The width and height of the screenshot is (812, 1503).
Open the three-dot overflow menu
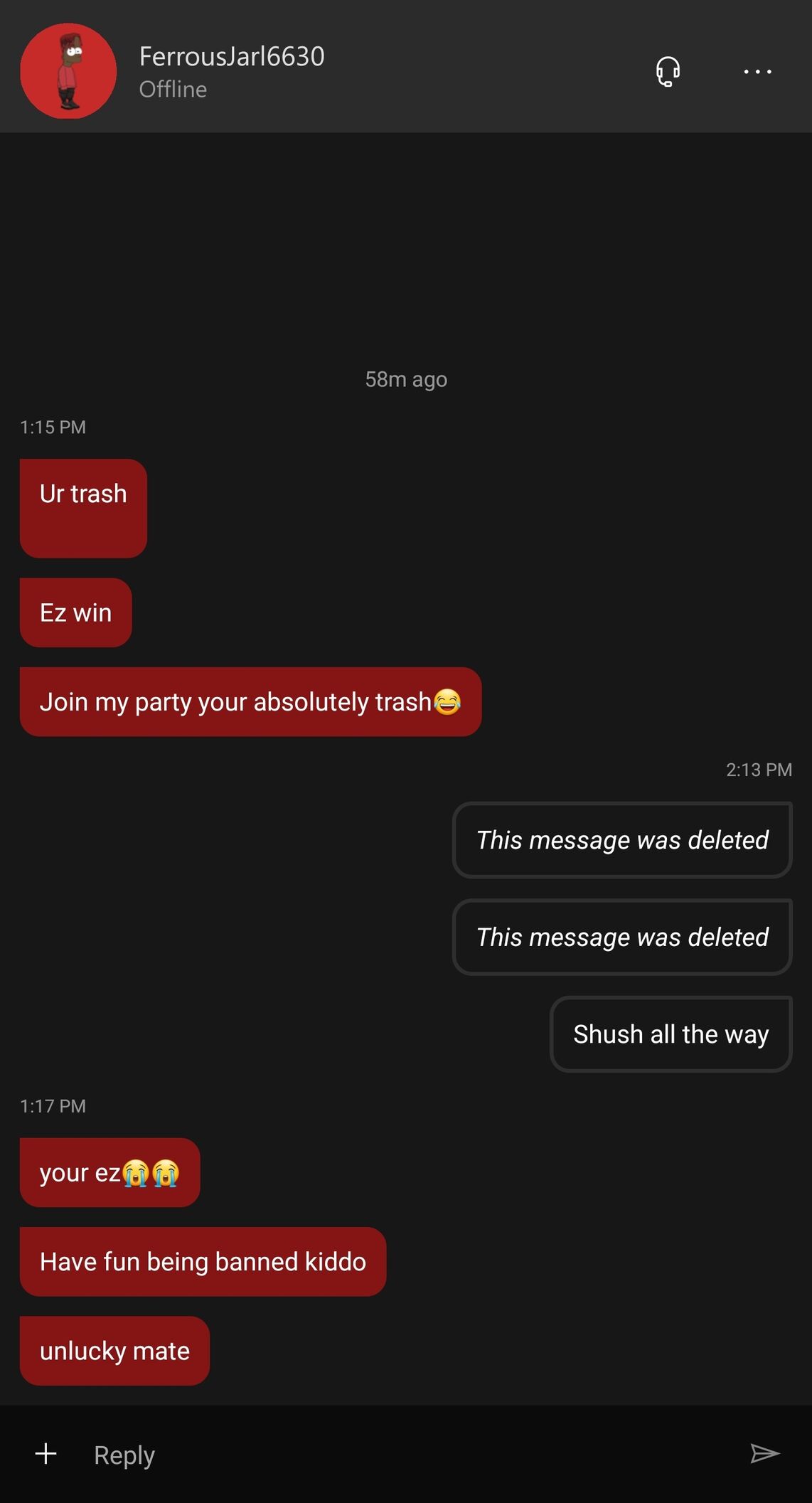click(757, 72)
